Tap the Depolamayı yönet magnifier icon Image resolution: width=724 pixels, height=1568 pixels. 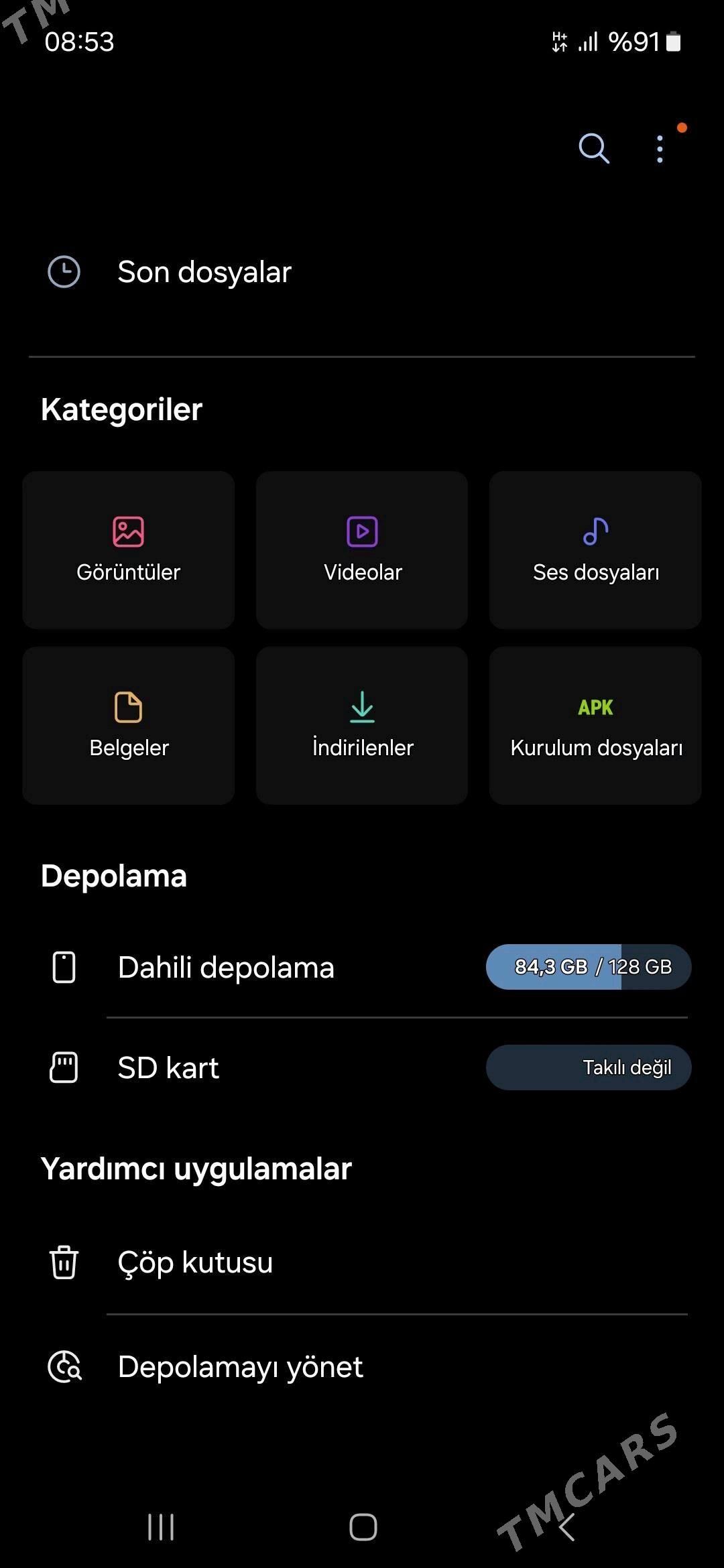point(64,1366)
